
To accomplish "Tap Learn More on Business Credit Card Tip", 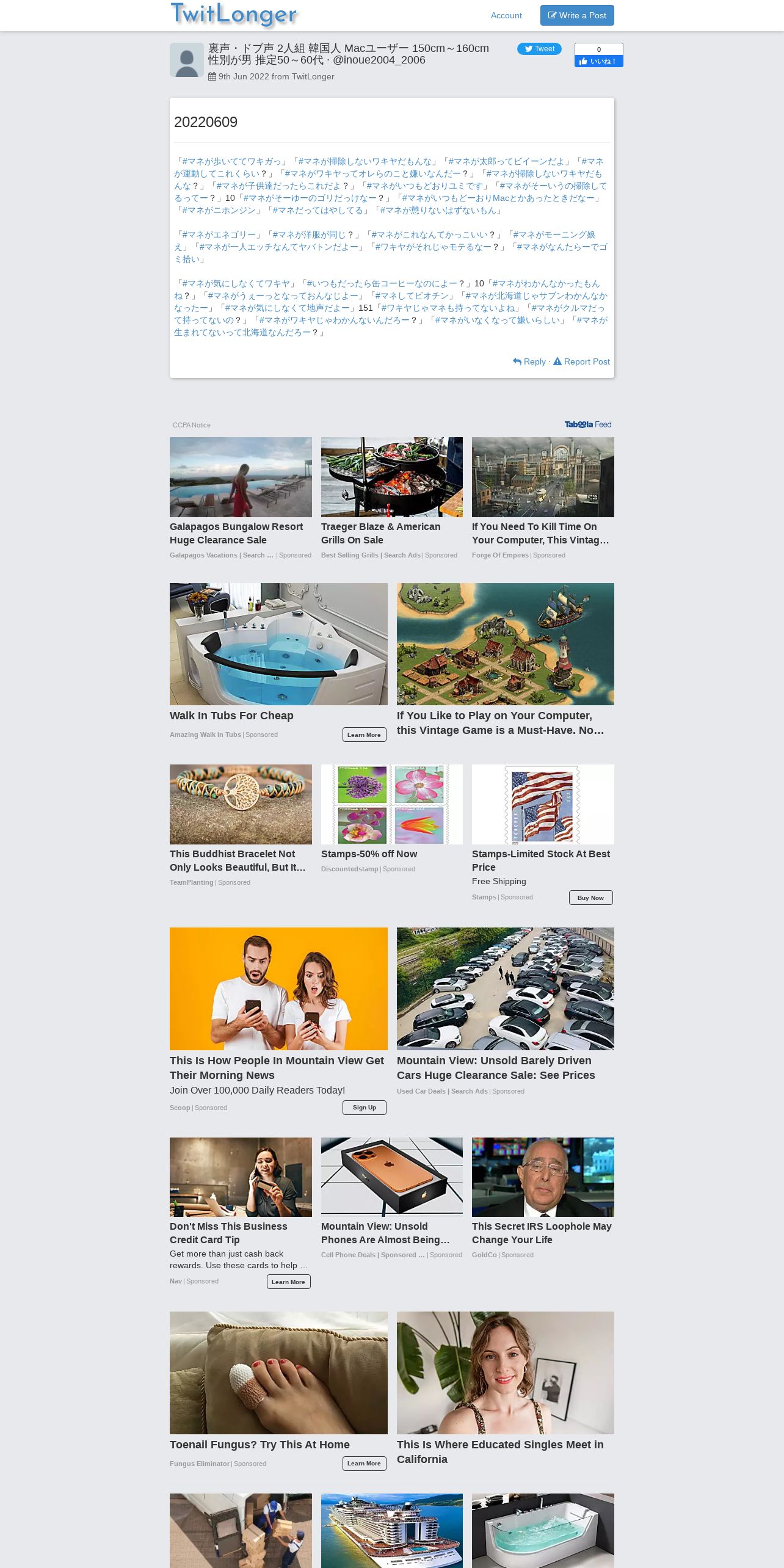I will 288,1282.
